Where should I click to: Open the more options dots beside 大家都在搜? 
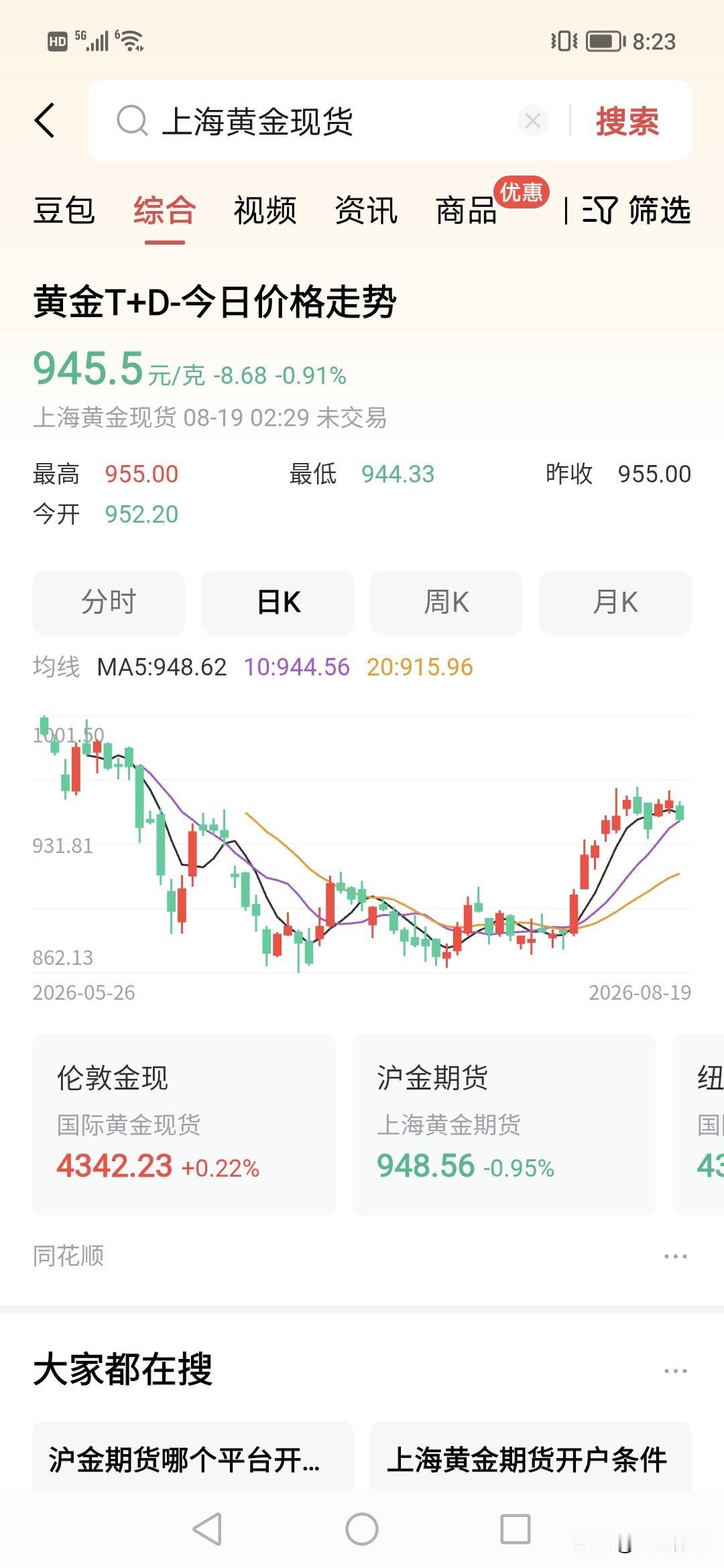675,1370
